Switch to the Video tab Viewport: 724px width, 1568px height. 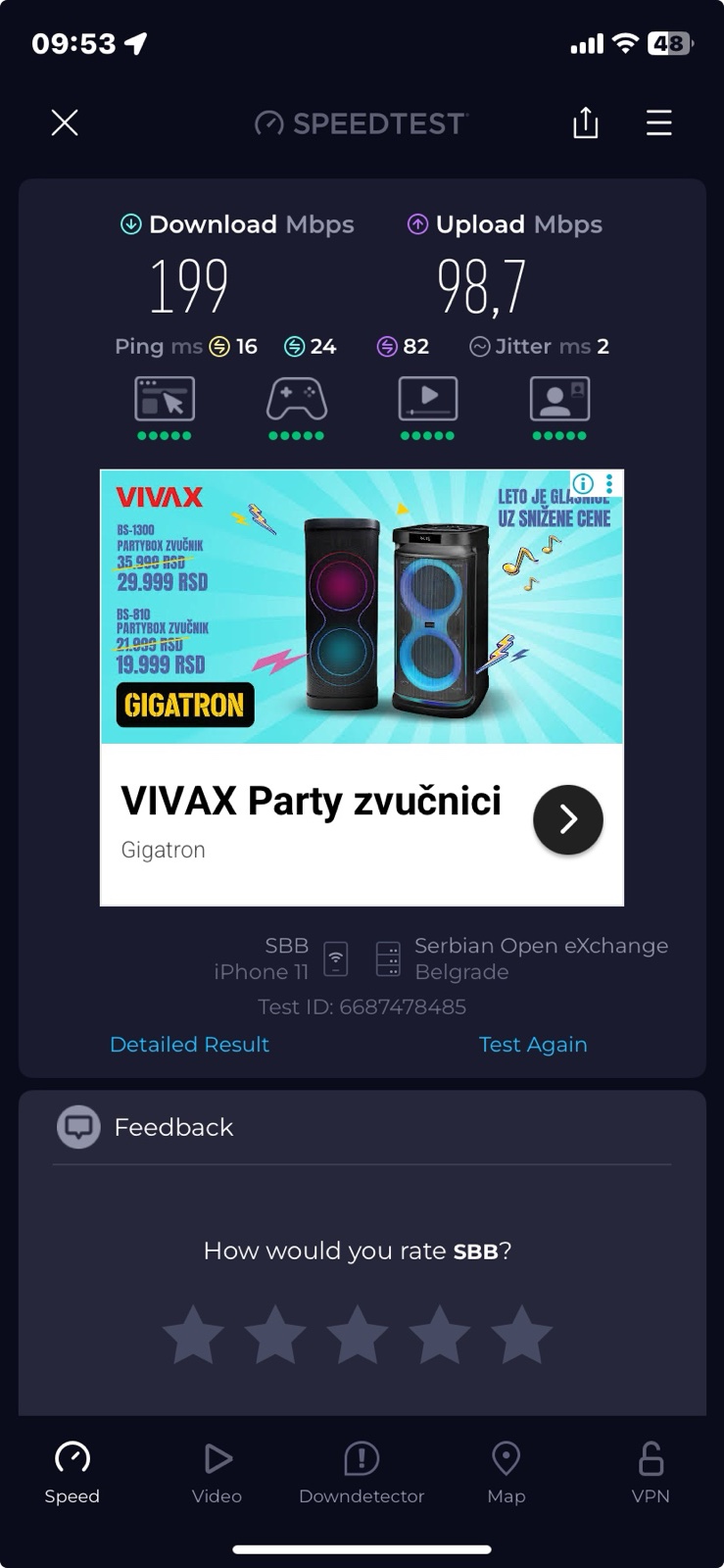click(217, 1472)
